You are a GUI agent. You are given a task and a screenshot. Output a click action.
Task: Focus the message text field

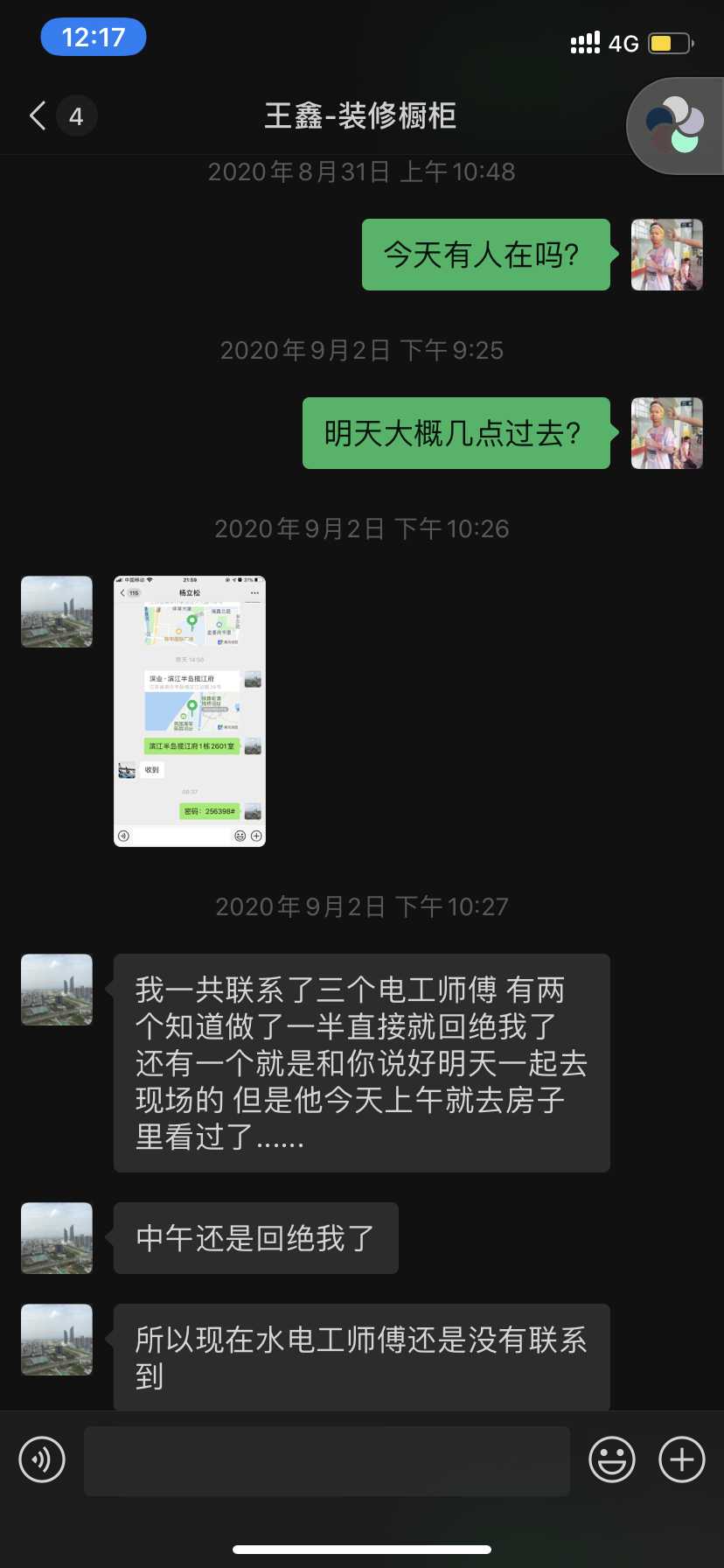coord(327,1460)
